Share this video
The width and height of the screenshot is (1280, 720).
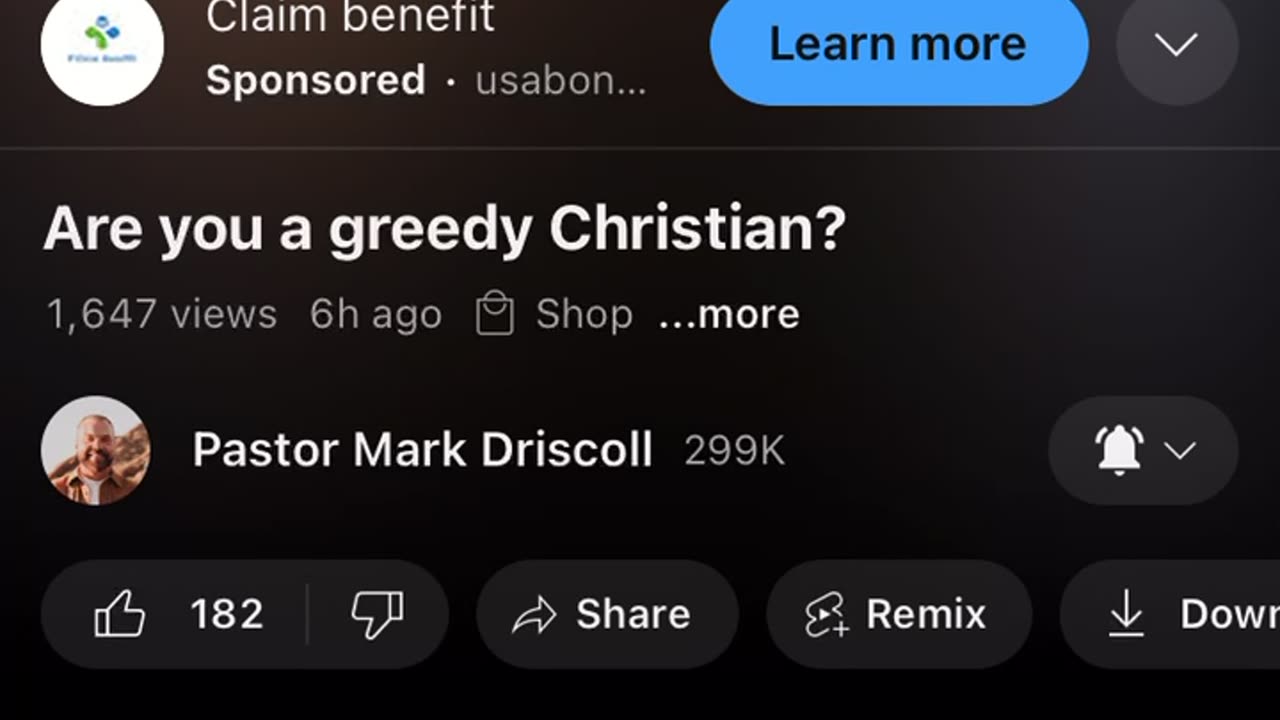[x=606, y=614]
